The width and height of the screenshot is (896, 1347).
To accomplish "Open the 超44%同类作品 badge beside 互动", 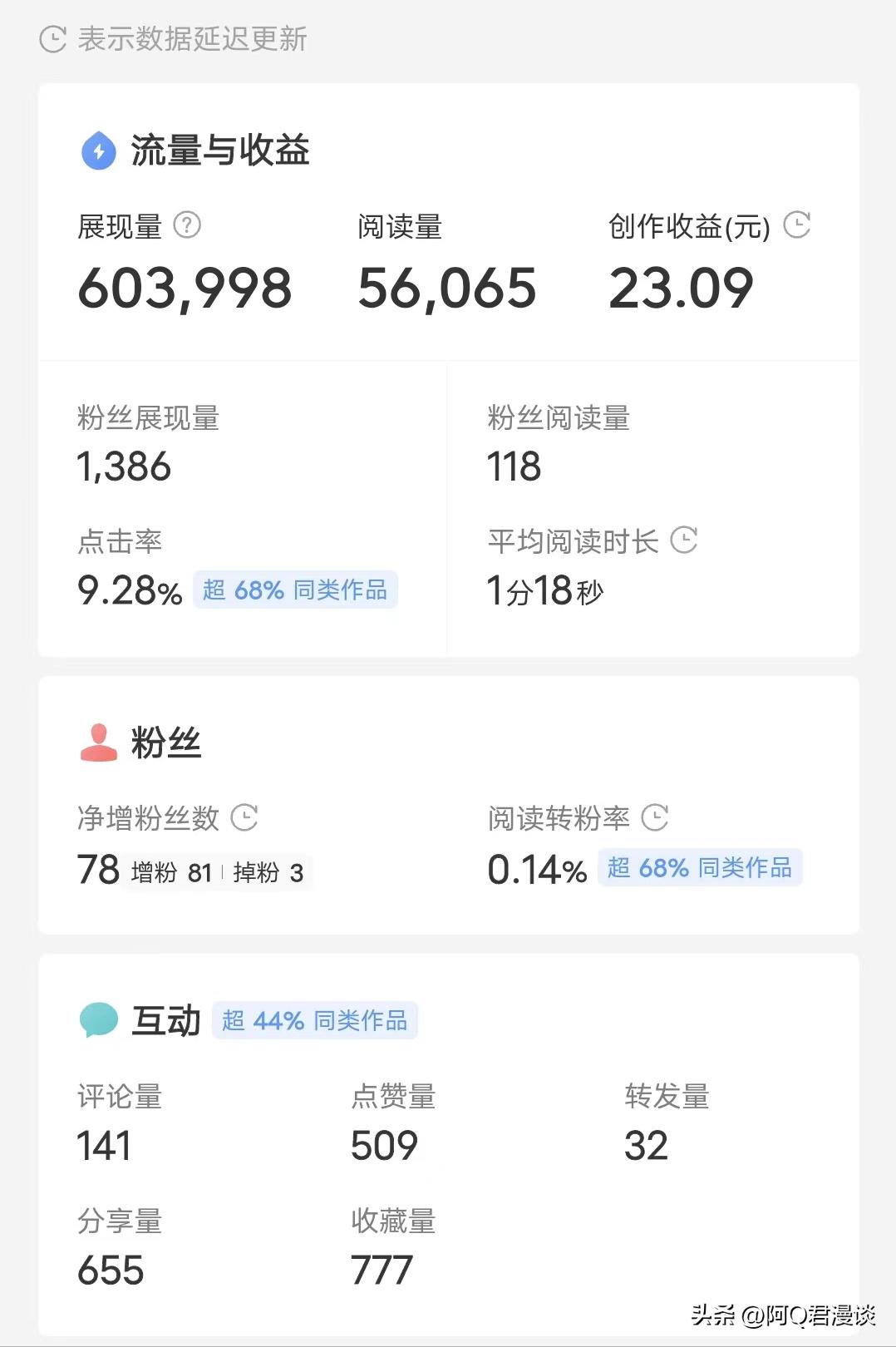I will pyautogui.click(x=314, y=1021).
